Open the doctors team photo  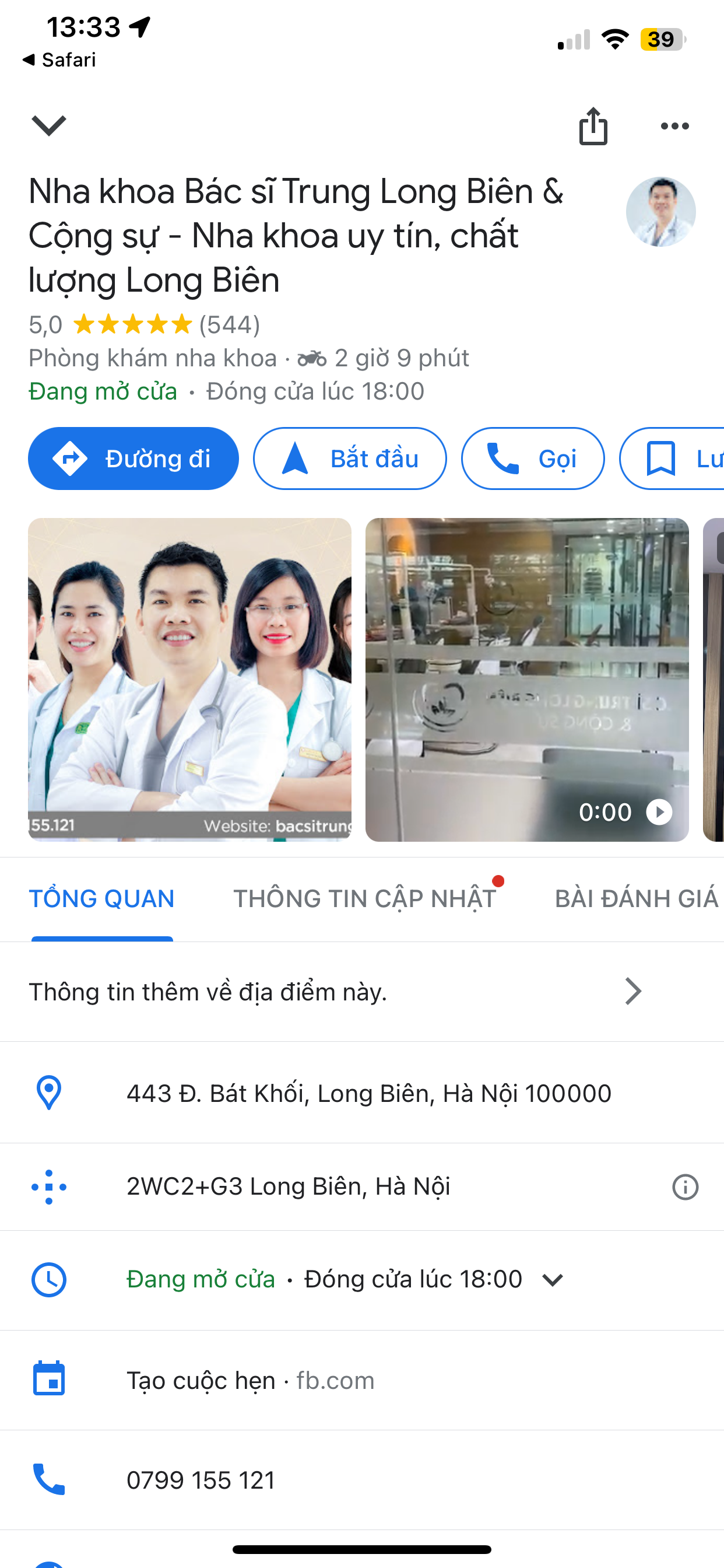click(x=190, y=680)
